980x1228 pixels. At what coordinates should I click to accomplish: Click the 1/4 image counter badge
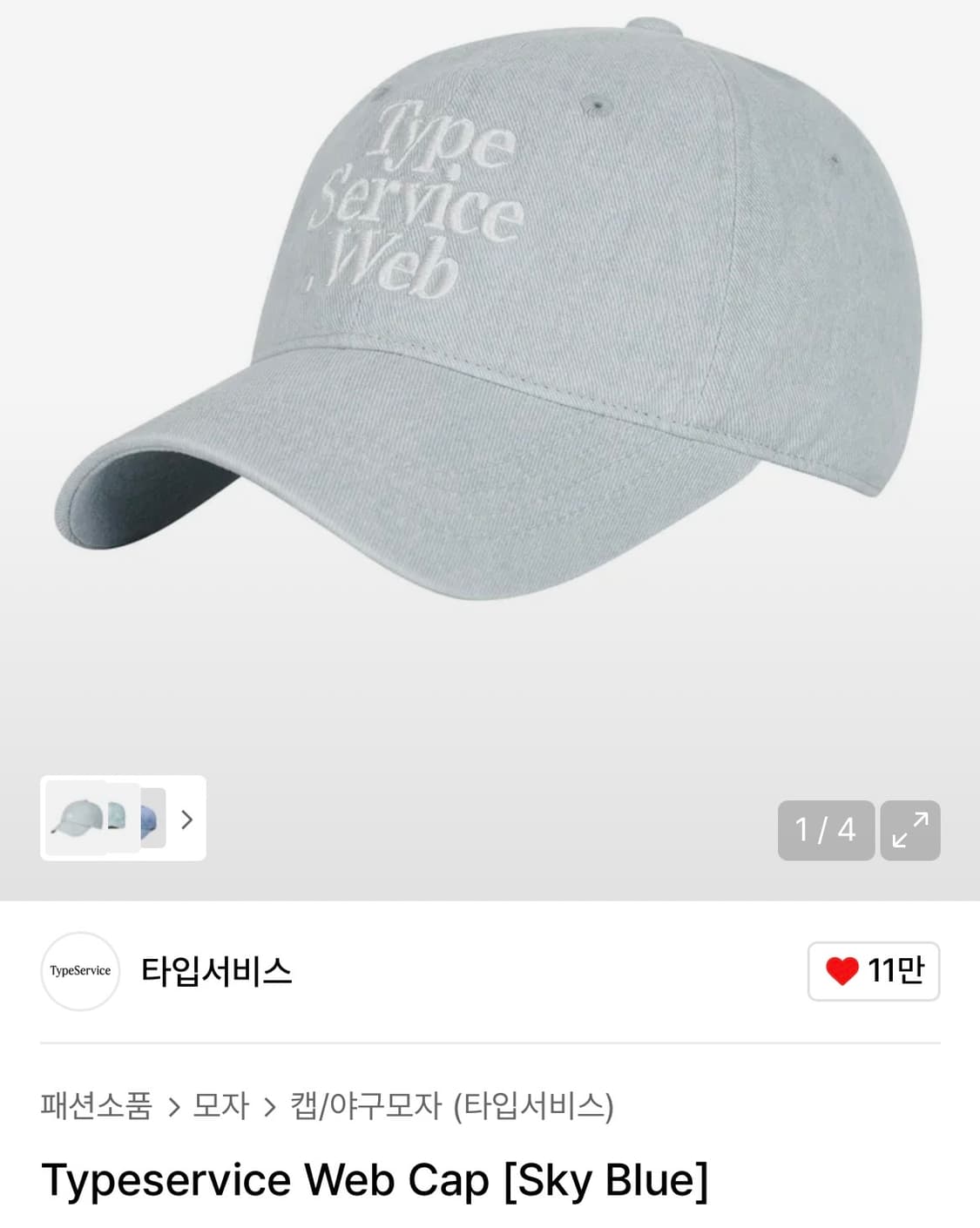825,830
